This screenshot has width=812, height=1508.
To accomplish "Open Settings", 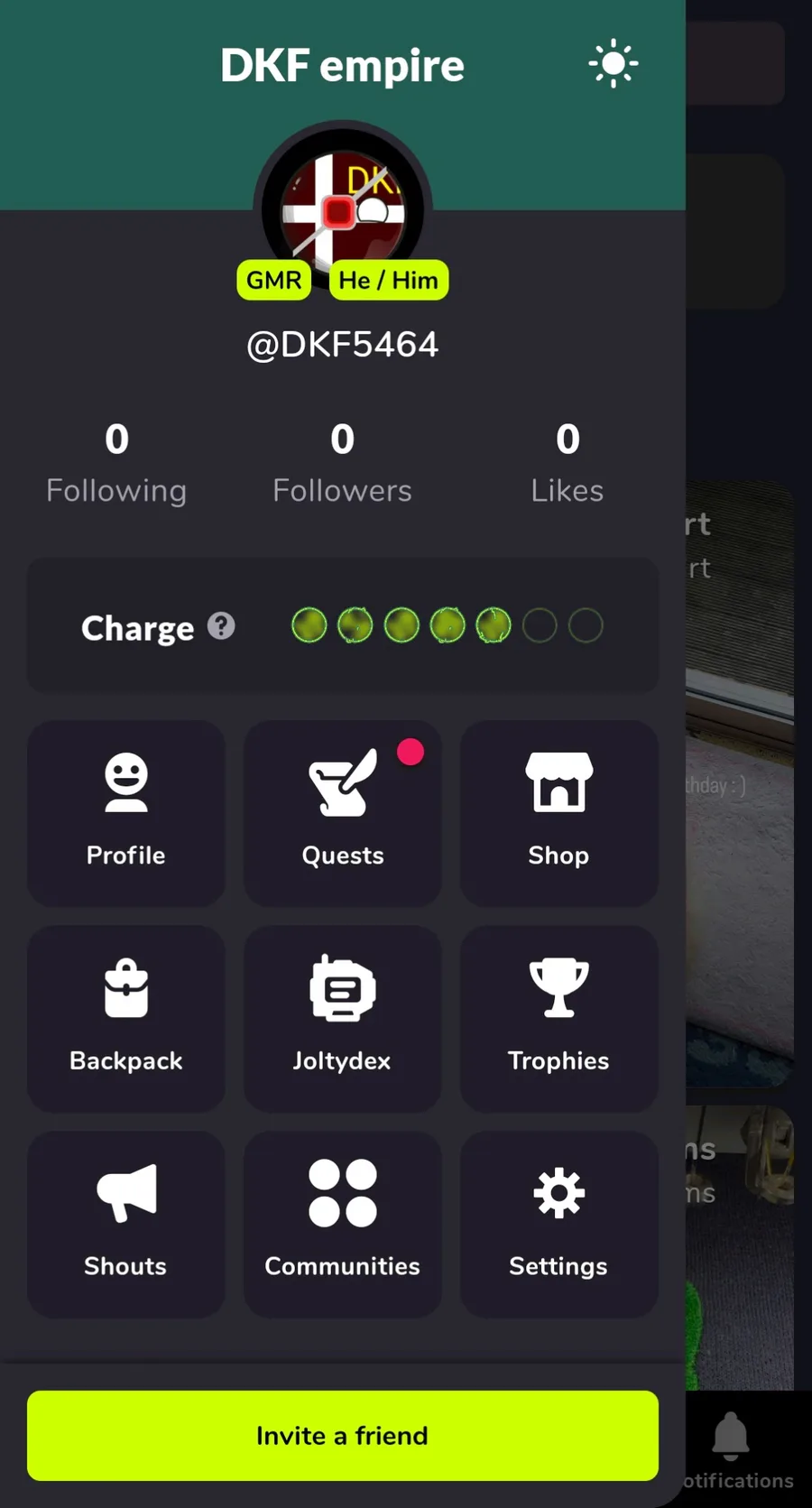I will [558, 1224].
